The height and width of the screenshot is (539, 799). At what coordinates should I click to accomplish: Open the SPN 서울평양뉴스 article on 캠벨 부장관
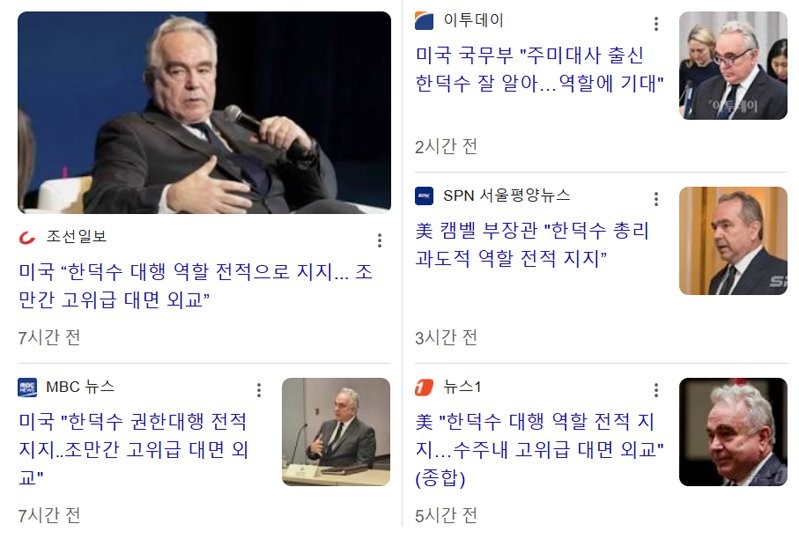pos(532,245)
